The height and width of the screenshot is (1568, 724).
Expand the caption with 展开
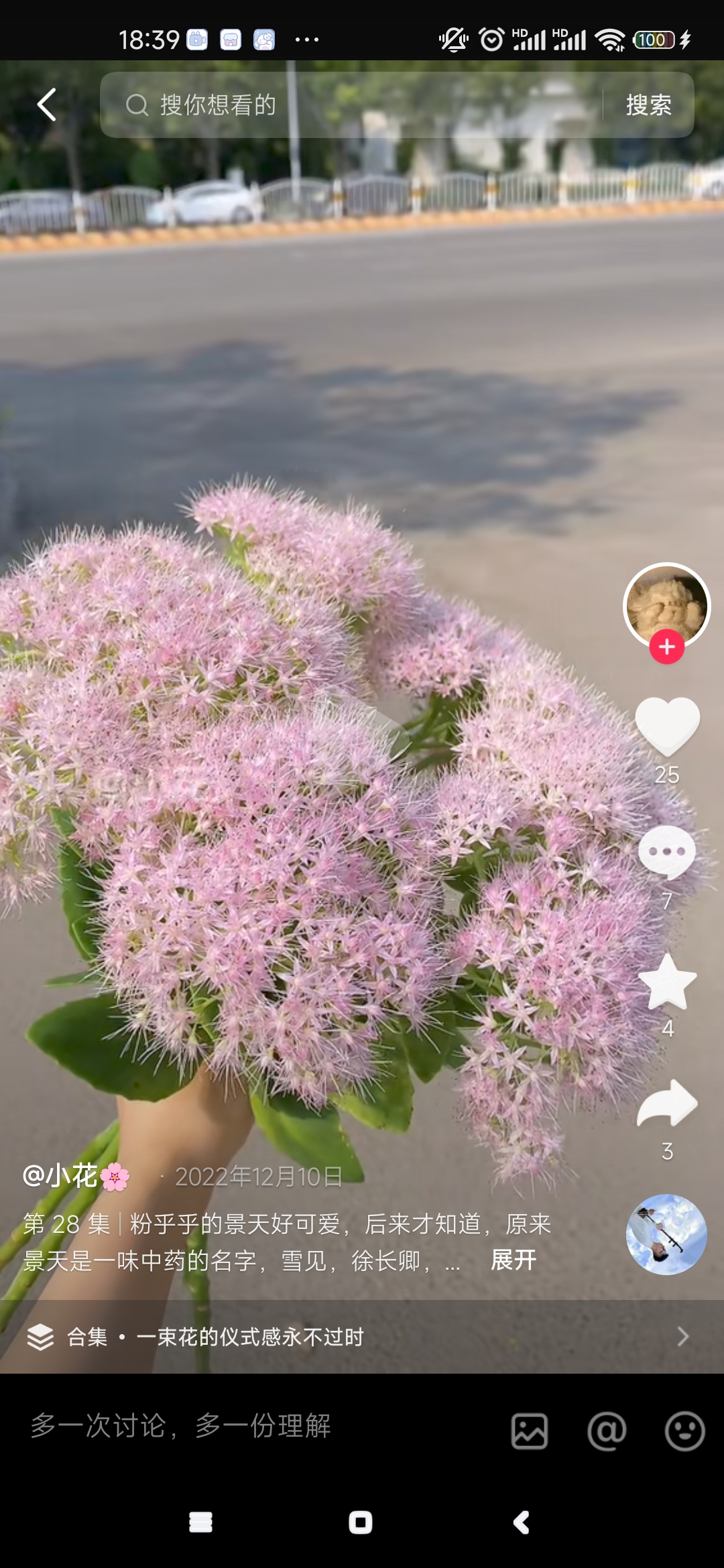point(514,1260)
